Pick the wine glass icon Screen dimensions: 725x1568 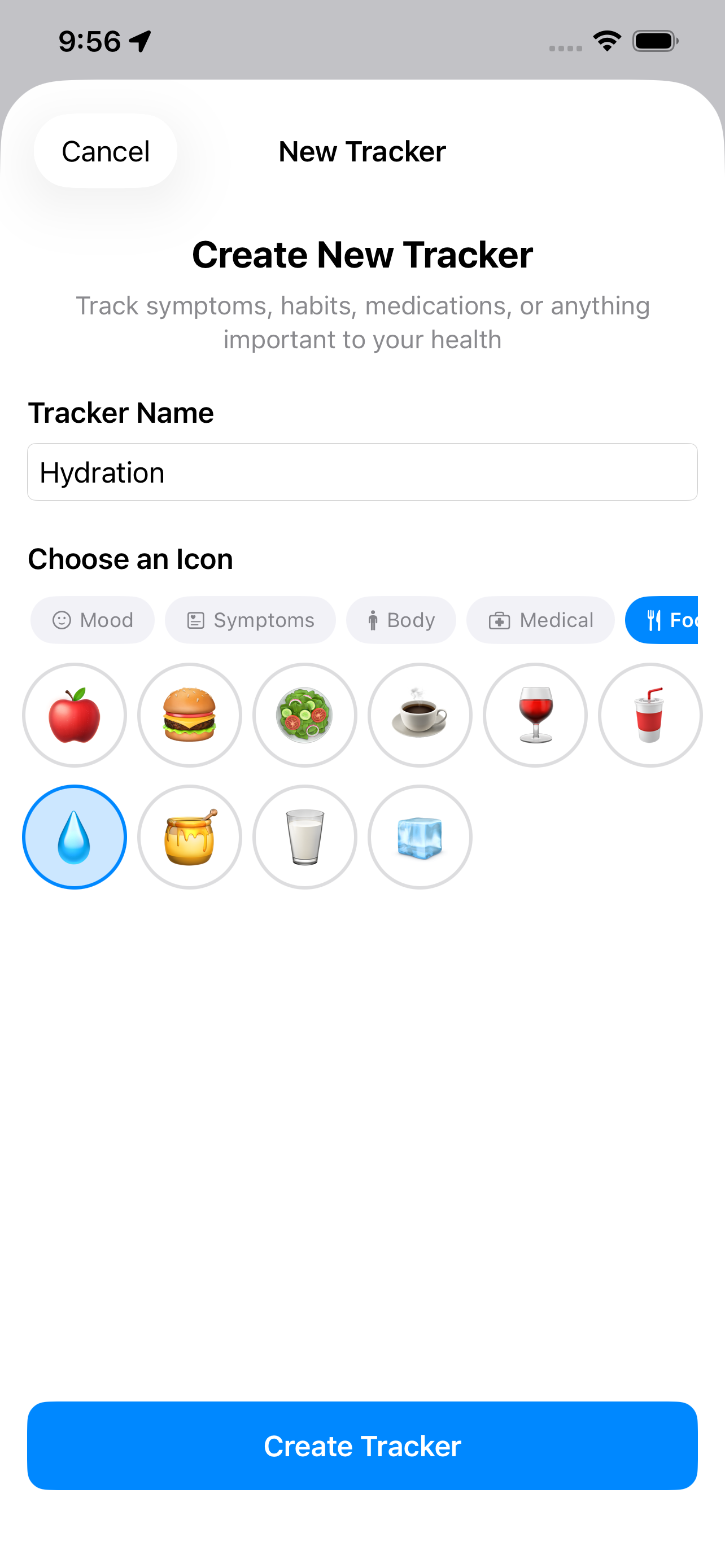click(x=535, y=715)
